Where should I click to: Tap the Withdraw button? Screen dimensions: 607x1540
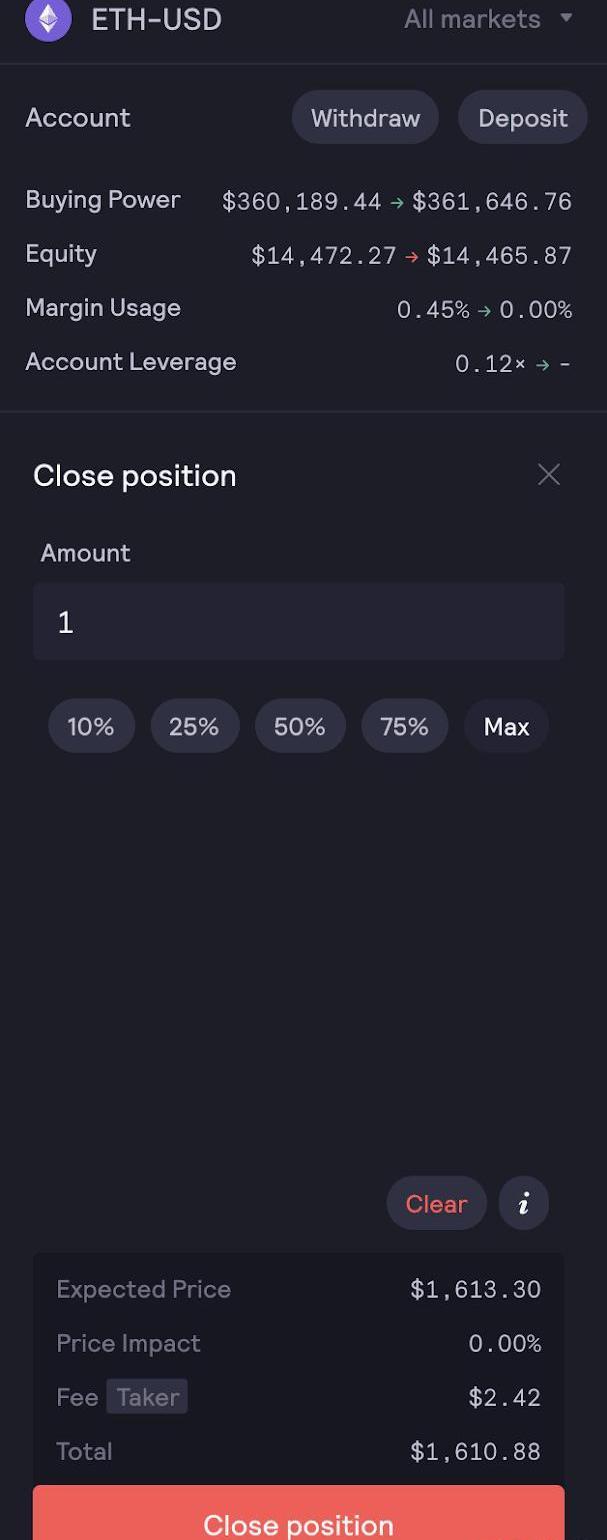coord(365,118)
